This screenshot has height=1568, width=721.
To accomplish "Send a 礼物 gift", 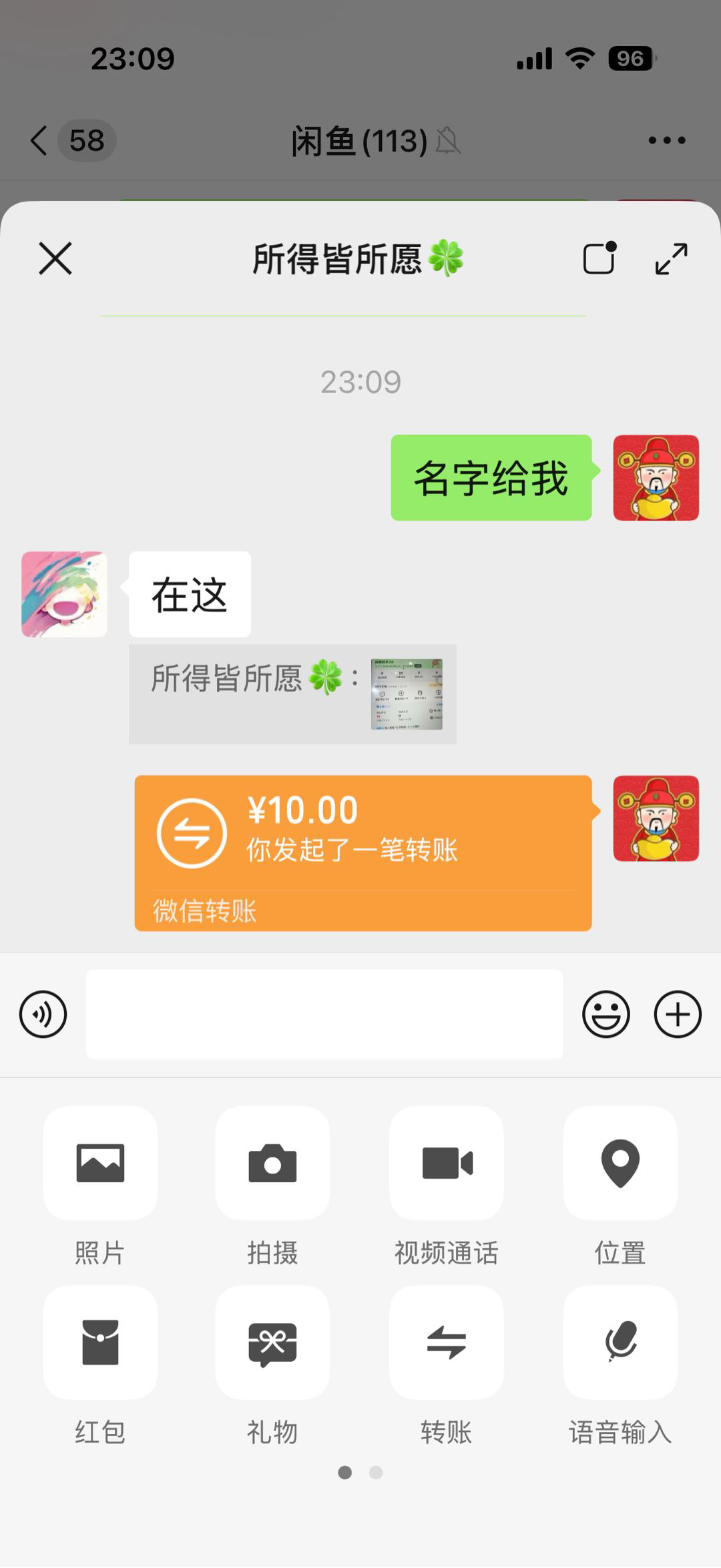I will pyautogui.click(x=272, y=1342).
